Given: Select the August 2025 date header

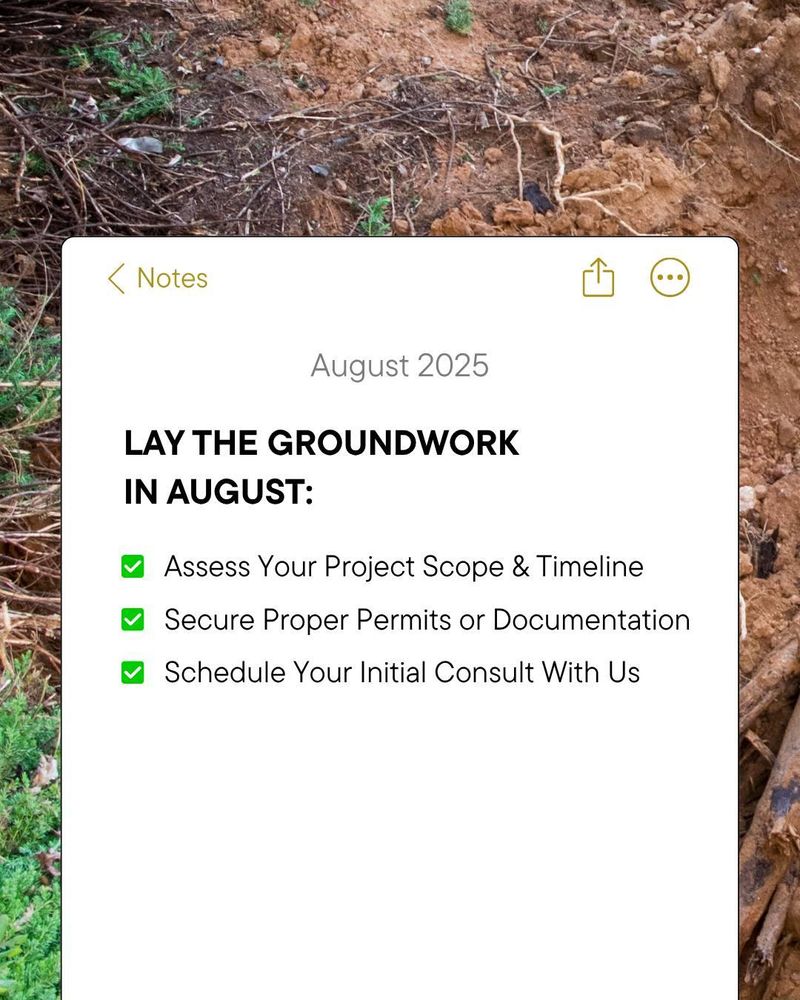Looking at the screenshot, I should (x=399, y=366).
